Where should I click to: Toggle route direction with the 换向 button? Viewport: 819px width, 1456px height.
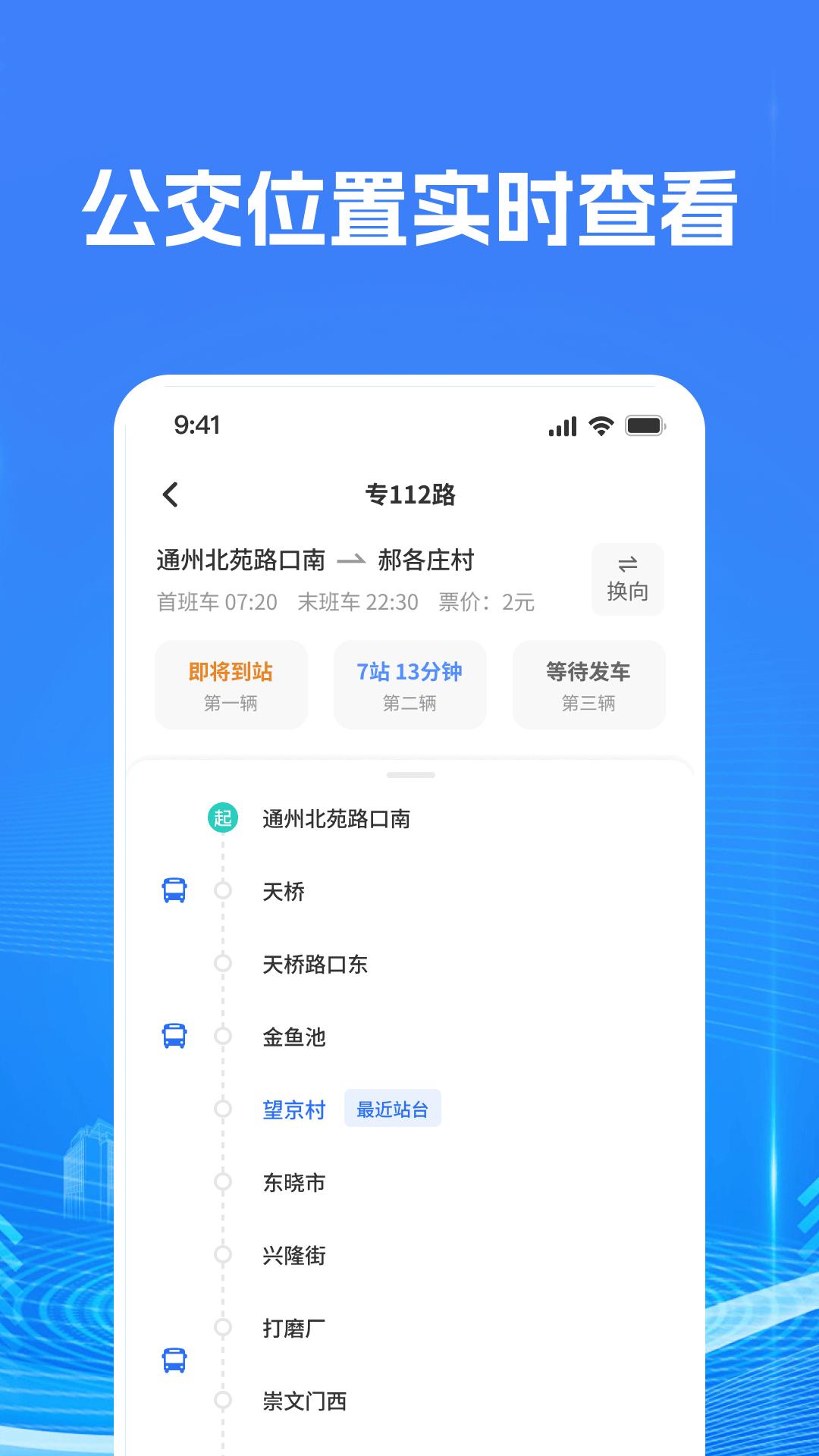pos(628,580)
